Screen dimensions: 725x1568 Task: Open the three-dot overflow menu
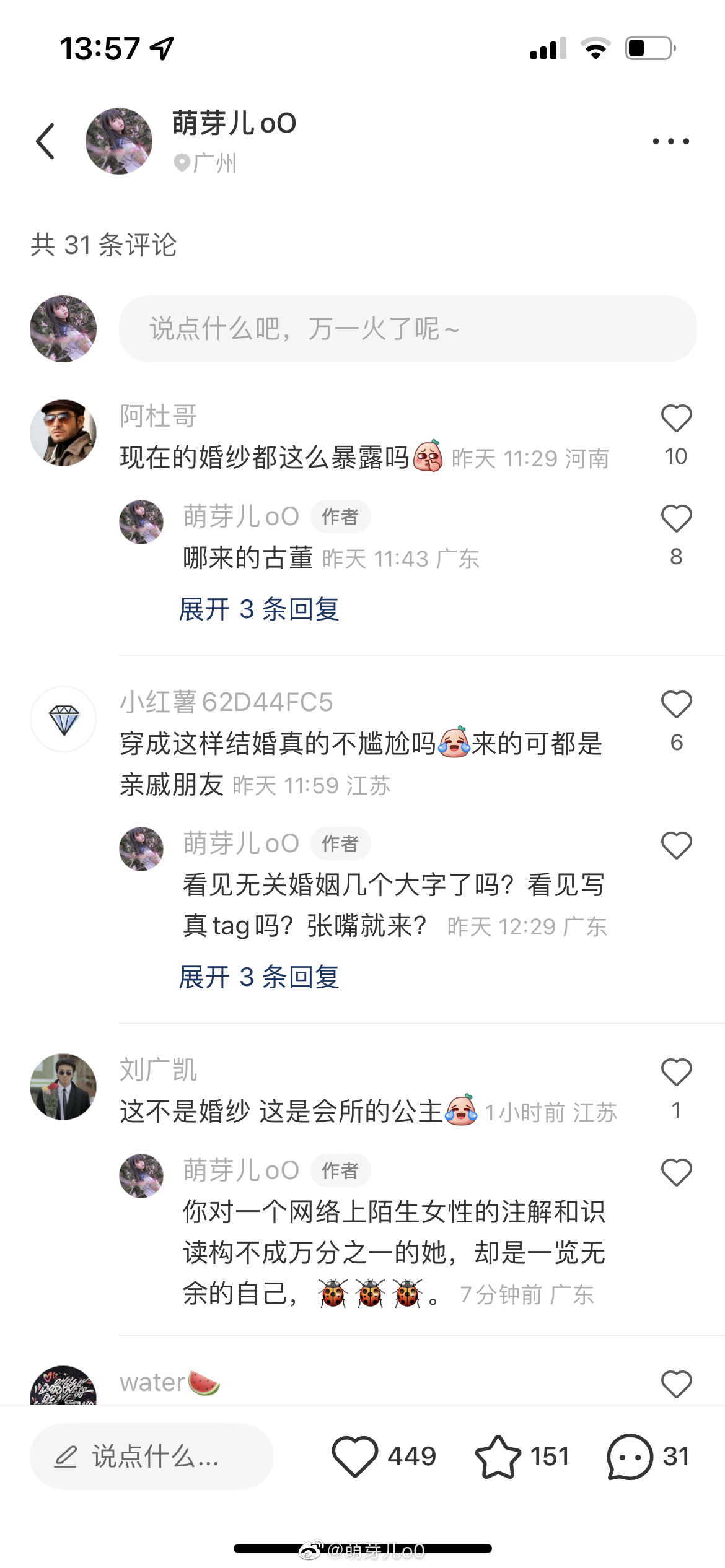670,141
